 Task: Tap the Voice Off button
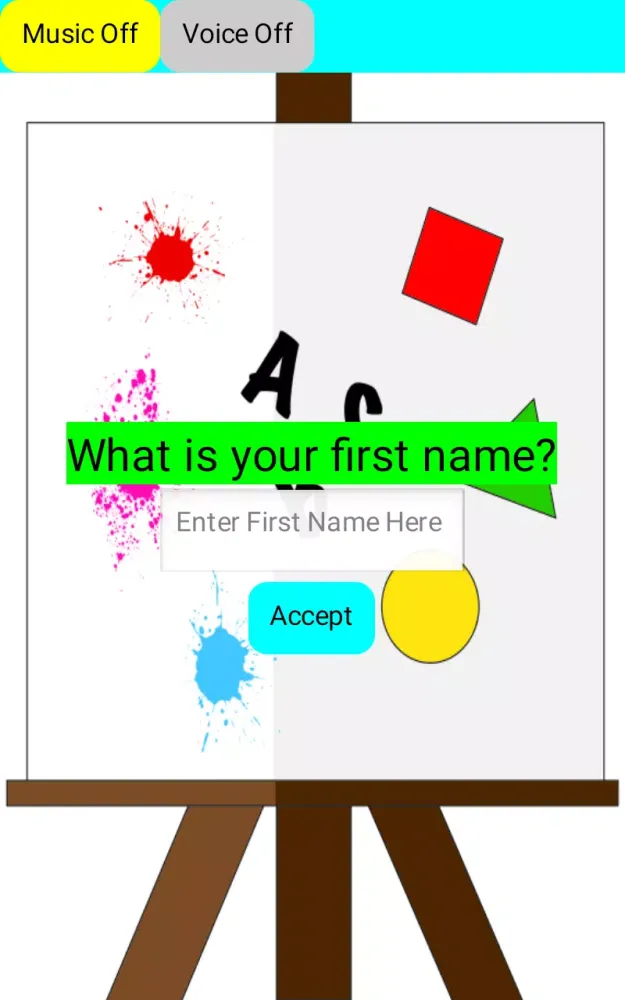click(x=237, y=35)
